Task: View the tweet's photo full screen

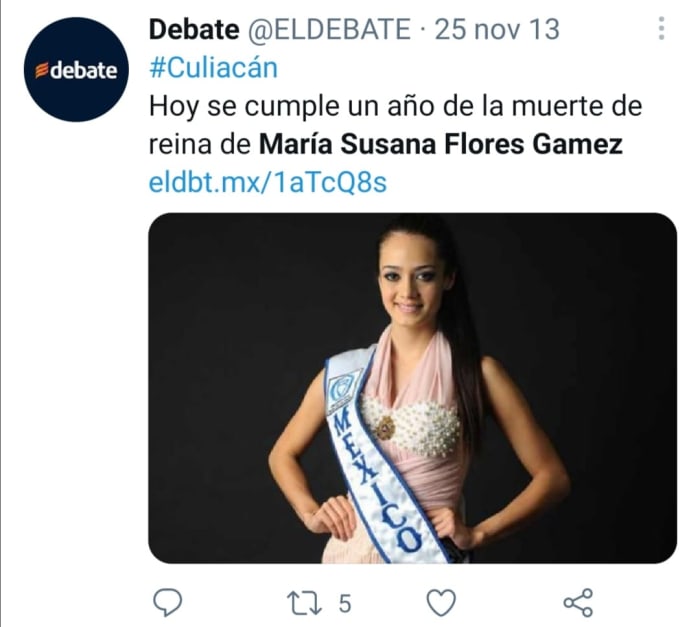Action: [x=412, y=388]
